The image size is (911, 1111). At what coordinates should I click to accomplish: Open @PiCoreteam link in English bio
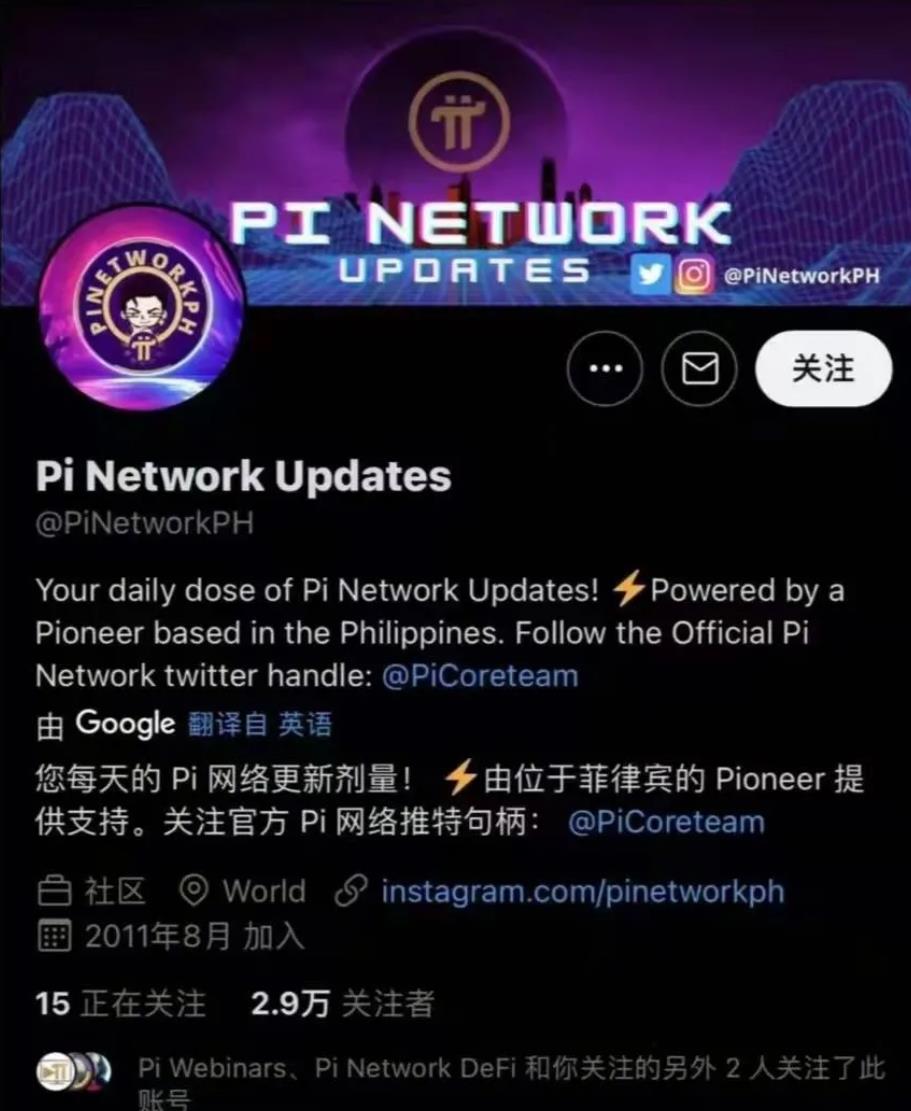480,676
